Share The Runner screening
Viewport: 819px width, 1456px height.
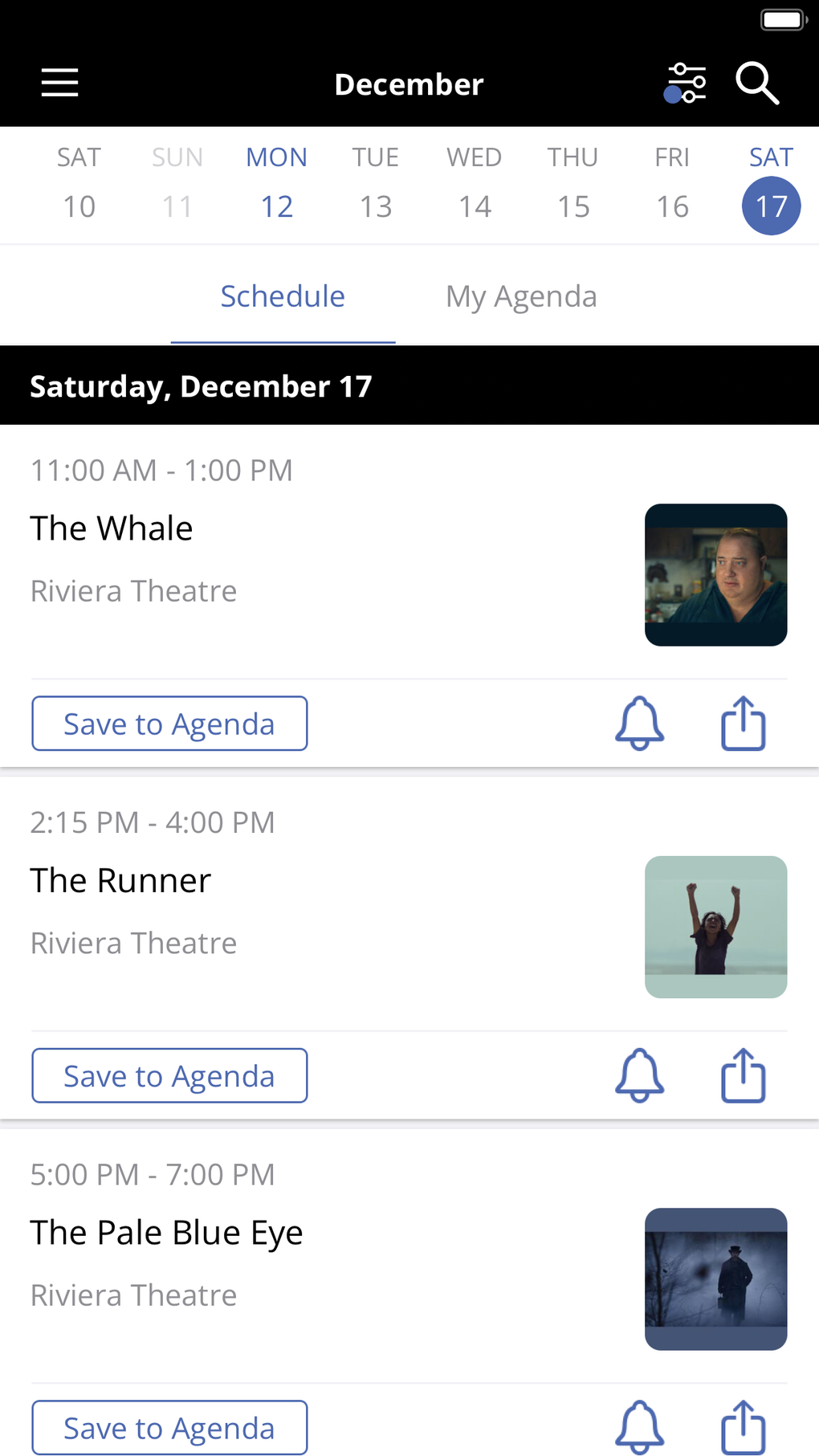click(743, 1075)
